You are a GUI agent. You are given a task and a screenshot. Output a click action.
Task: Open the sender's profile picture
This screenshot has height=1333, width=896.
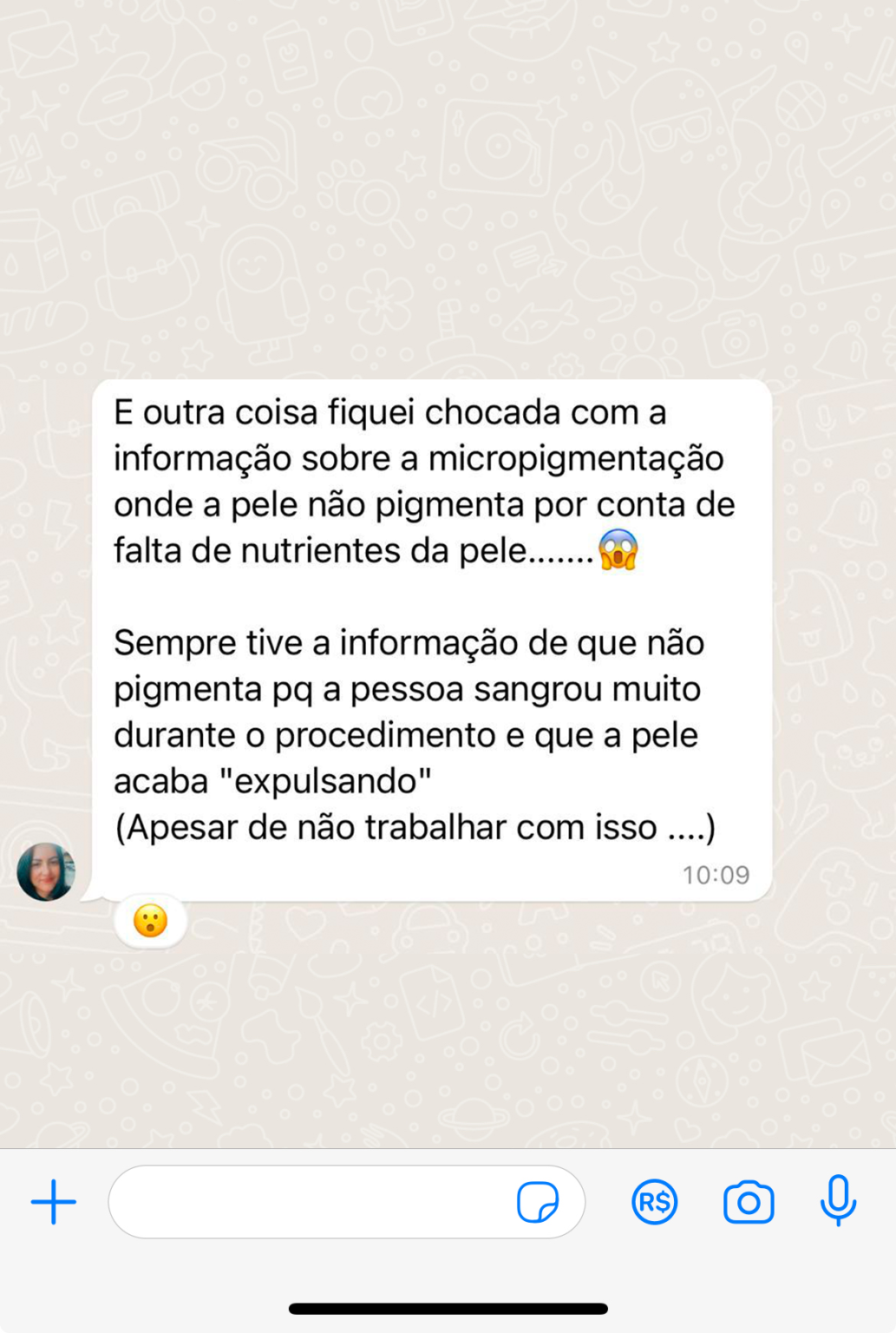(x=46, y=871)
